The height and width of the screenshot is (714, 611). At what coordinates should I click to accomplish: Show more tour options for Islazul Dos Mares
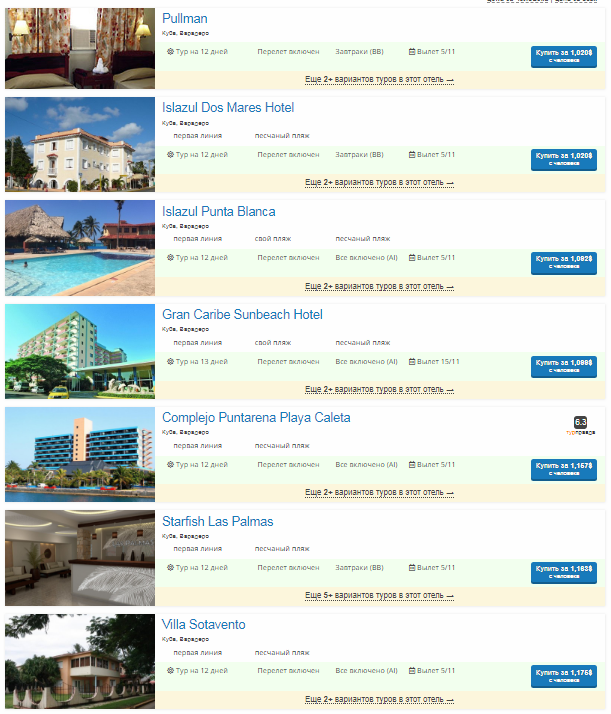tap(379, 183)
